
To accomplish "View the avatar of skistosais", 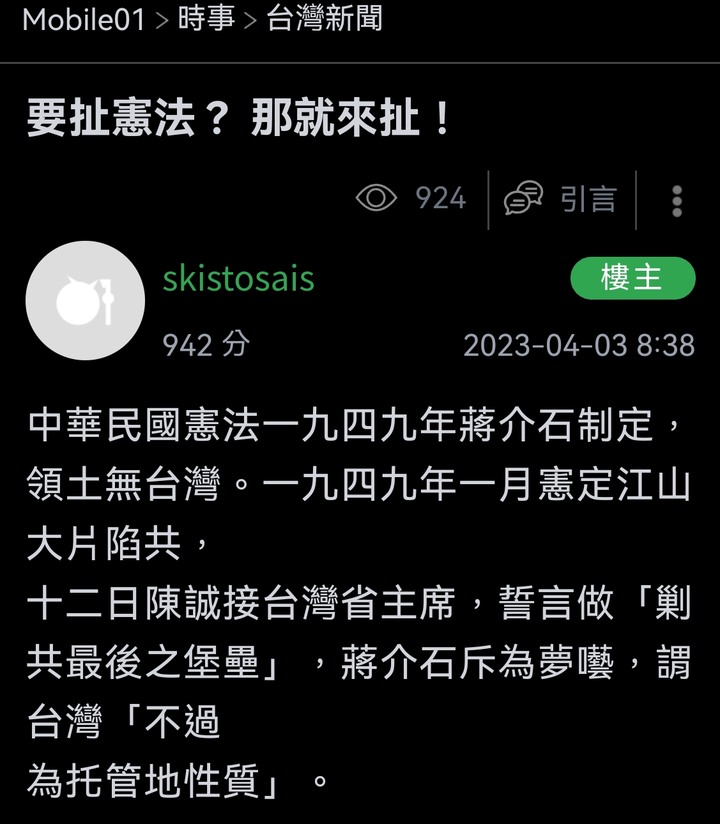I will pyautogui.click(x=85, y=301).
